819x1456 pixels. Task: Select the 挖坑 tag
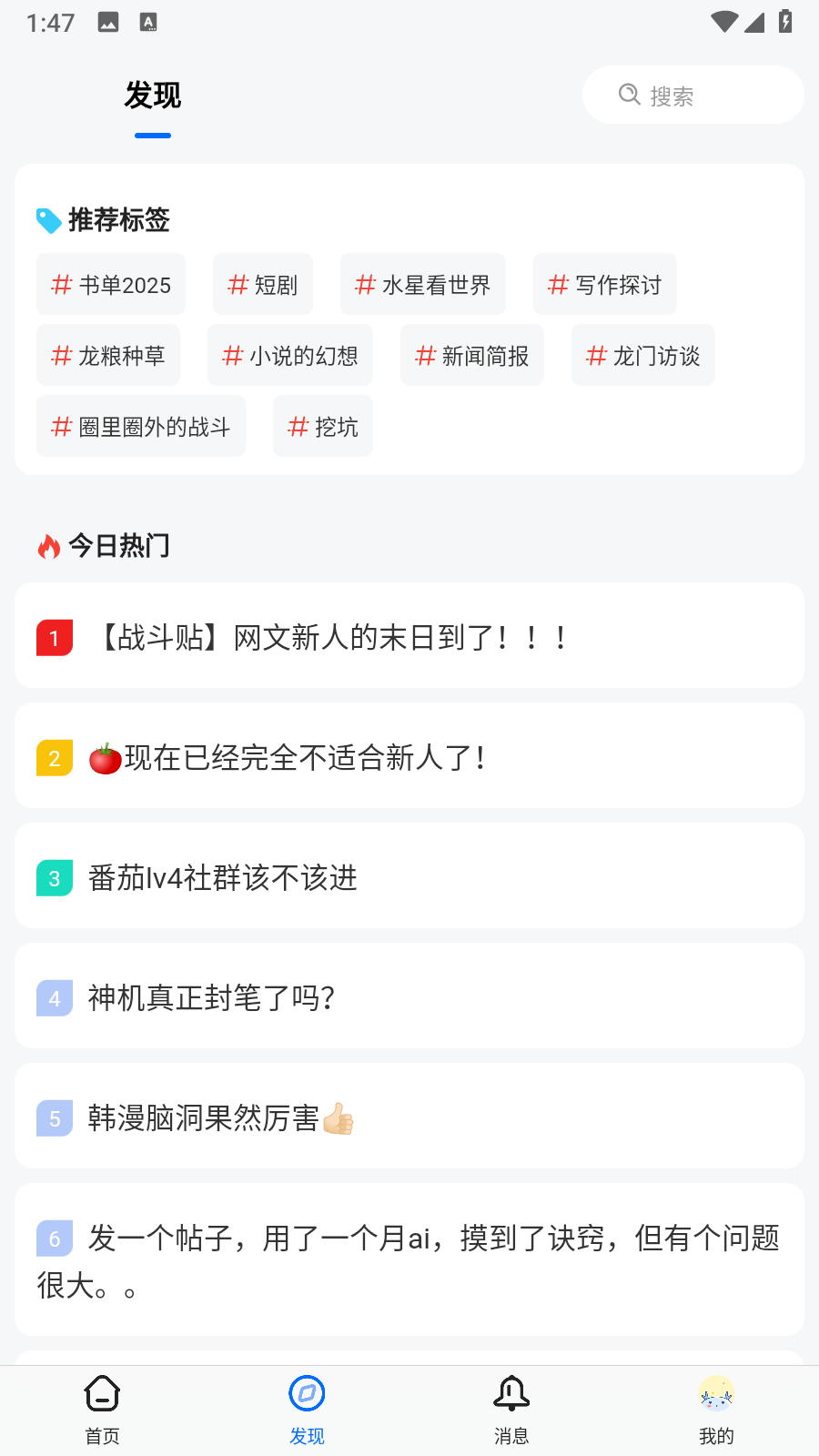click(322, 426)
